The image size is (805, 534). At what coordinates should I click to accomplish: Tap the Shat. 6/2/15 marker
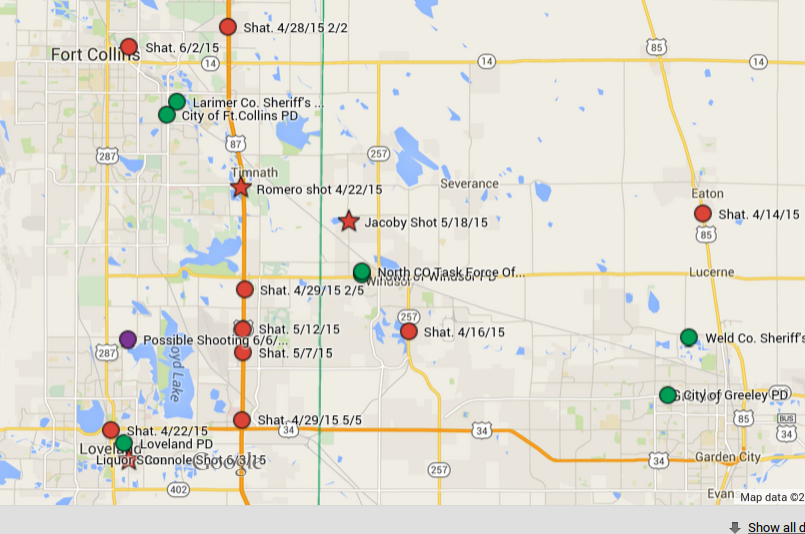pyautogui.click(x=129, y=47)
